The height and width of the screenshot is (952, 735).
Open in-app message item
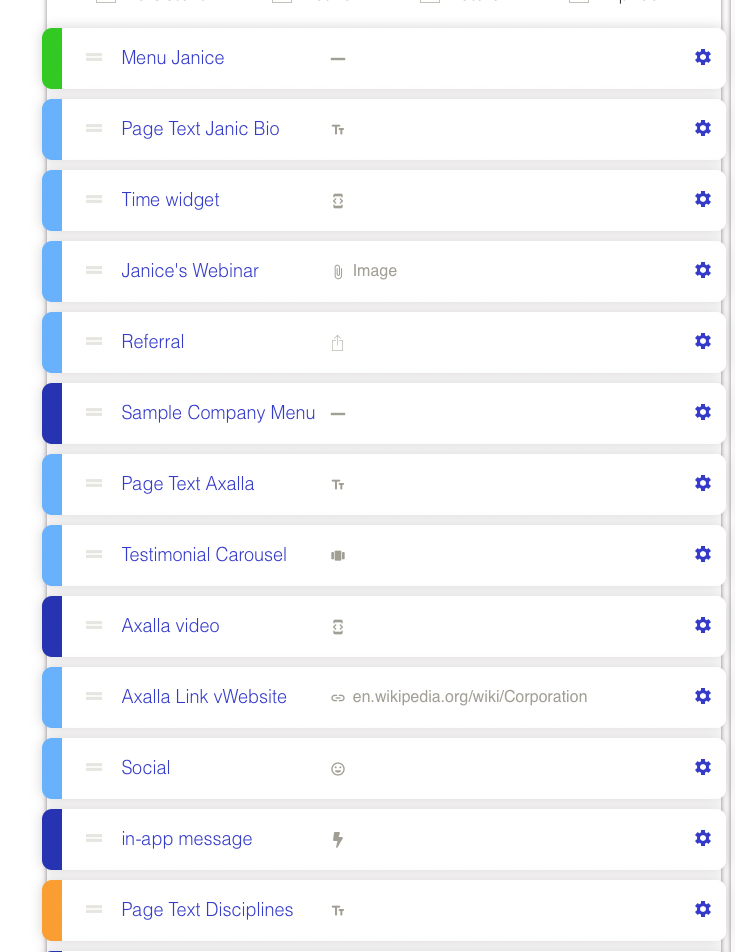(x=187, y=838)
